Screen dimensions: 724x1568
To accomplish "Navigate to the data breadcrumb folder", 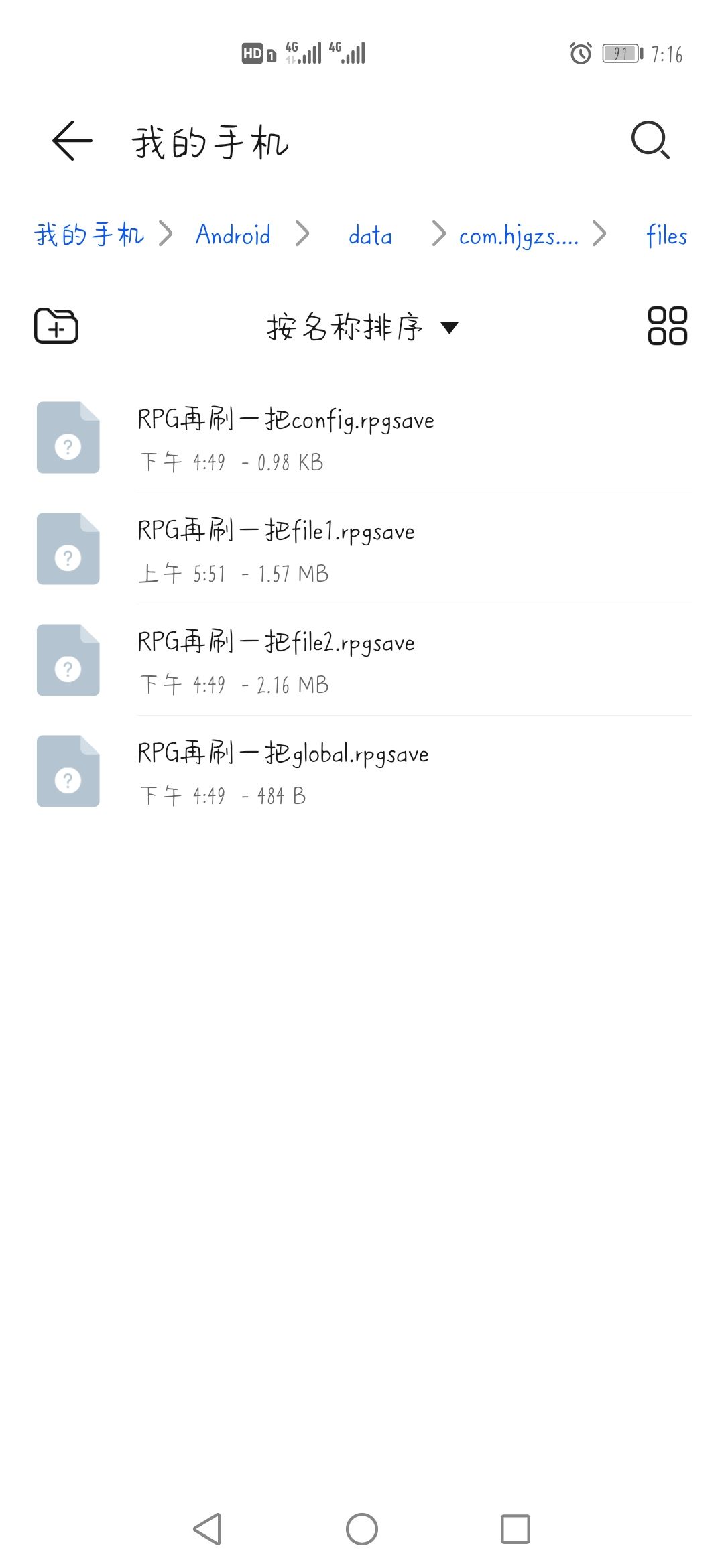I will pos(369,235).
